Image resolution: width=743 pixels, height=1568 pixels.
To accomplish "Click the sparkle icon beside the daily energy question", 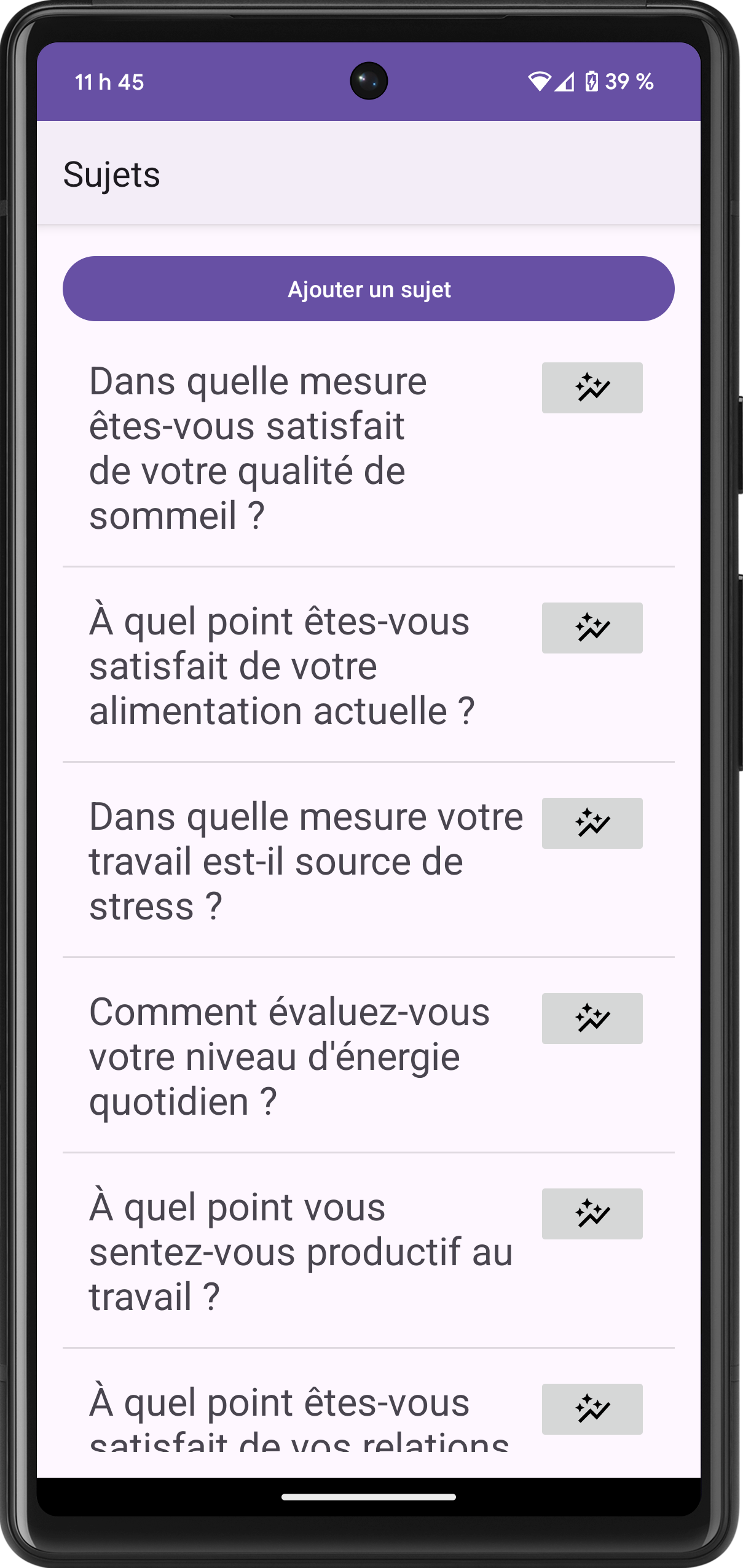I will click(x=591, y=1018).
